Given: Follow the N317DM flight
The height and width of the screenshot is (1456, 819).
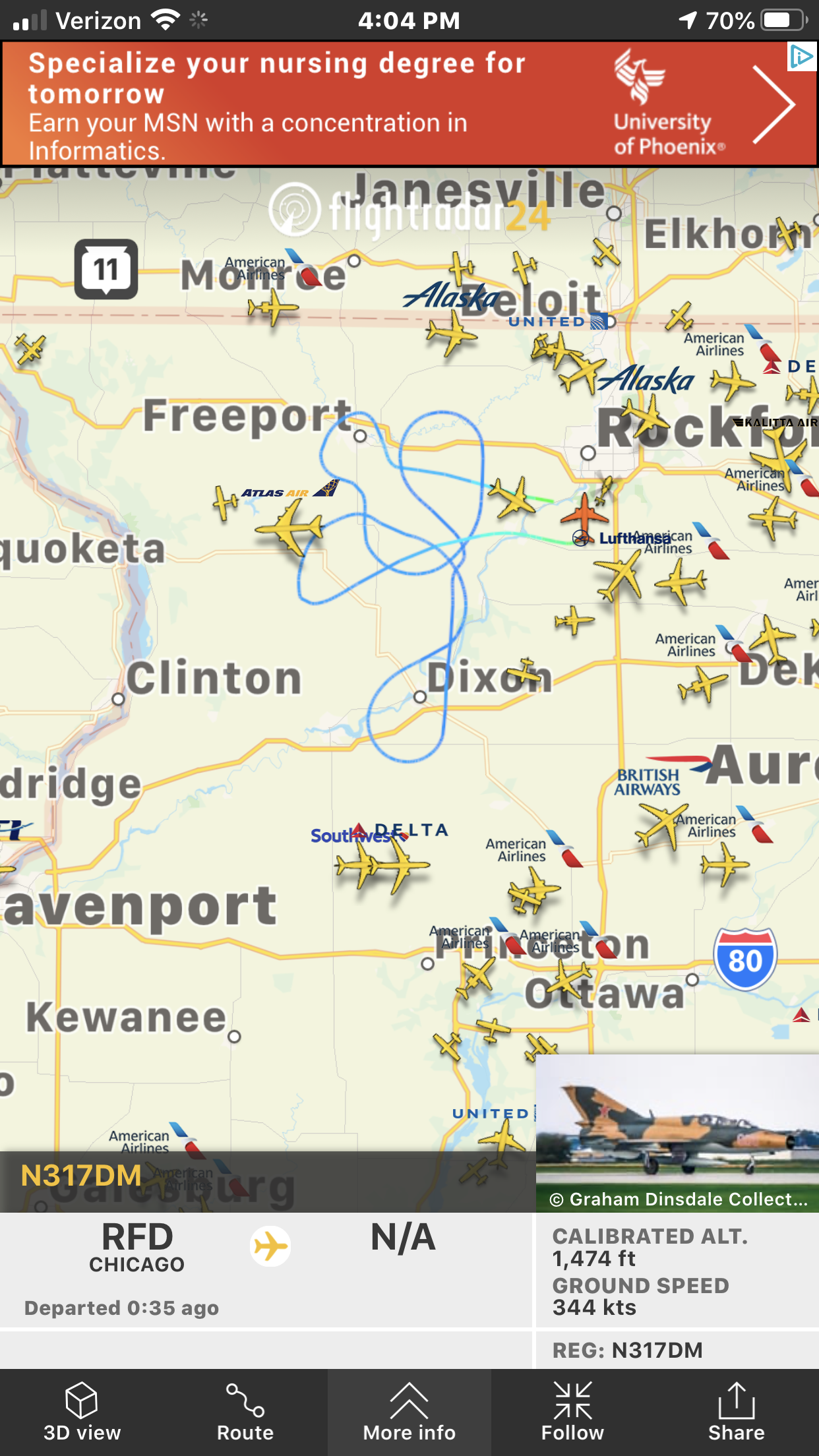Looking at the screenshot, I should tap(572, 1412).
